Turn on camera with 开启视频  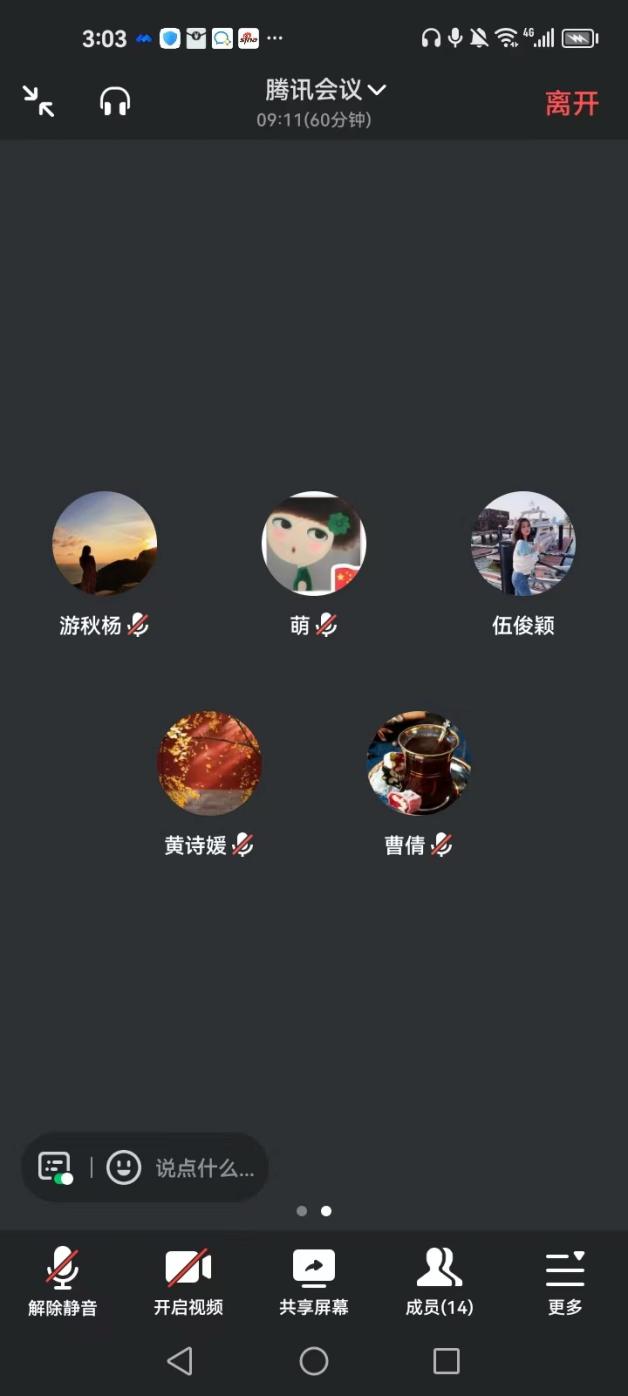click(188, 1281)
